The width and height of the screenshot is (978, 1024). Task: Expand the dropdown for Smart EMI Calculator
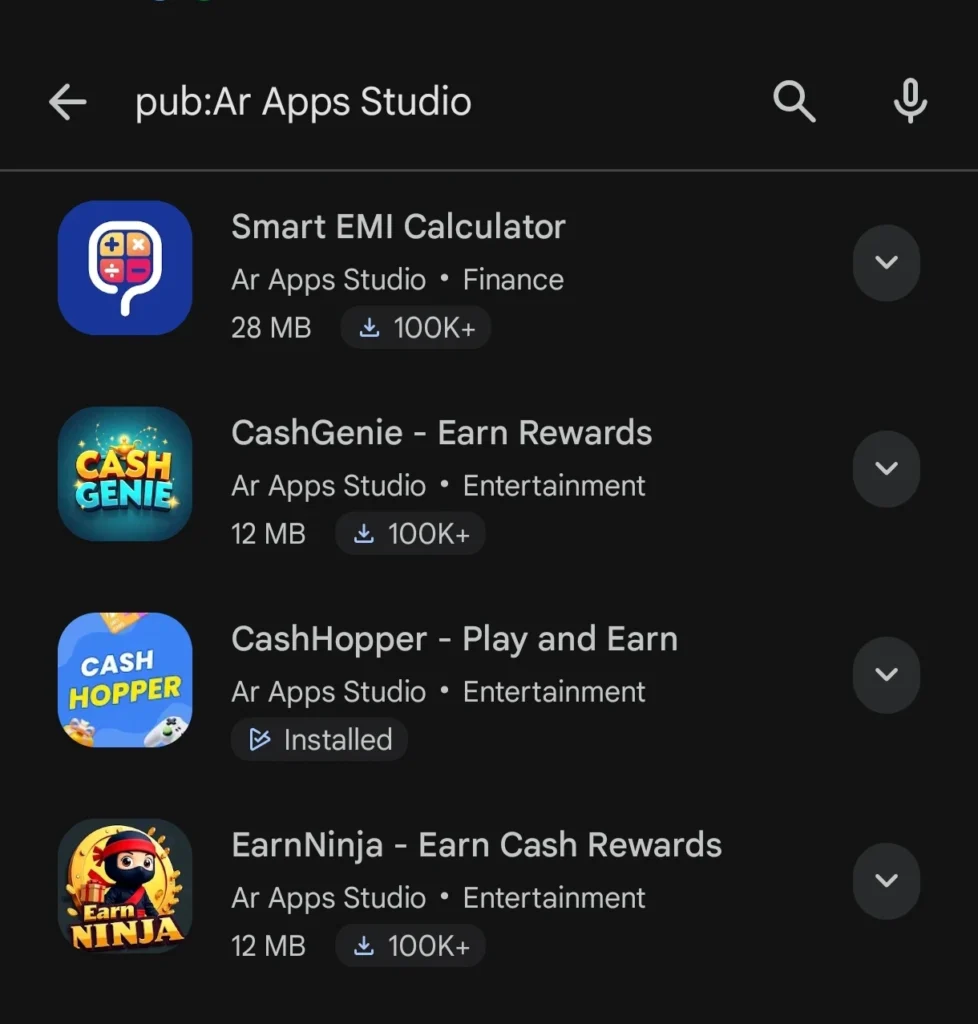886,263
